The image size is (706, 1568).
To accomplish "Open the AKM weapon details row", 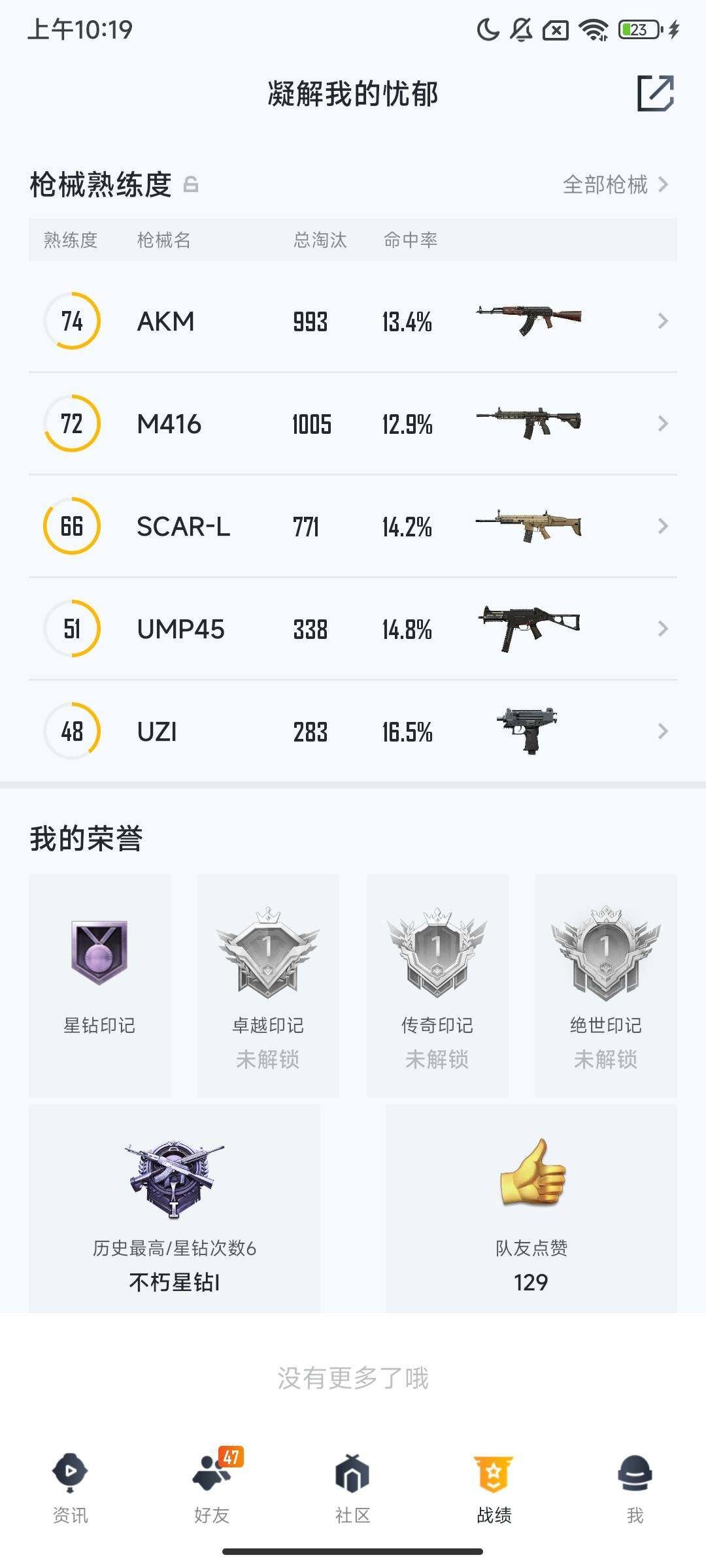I will pyautogui.click(x=353, y=321).
